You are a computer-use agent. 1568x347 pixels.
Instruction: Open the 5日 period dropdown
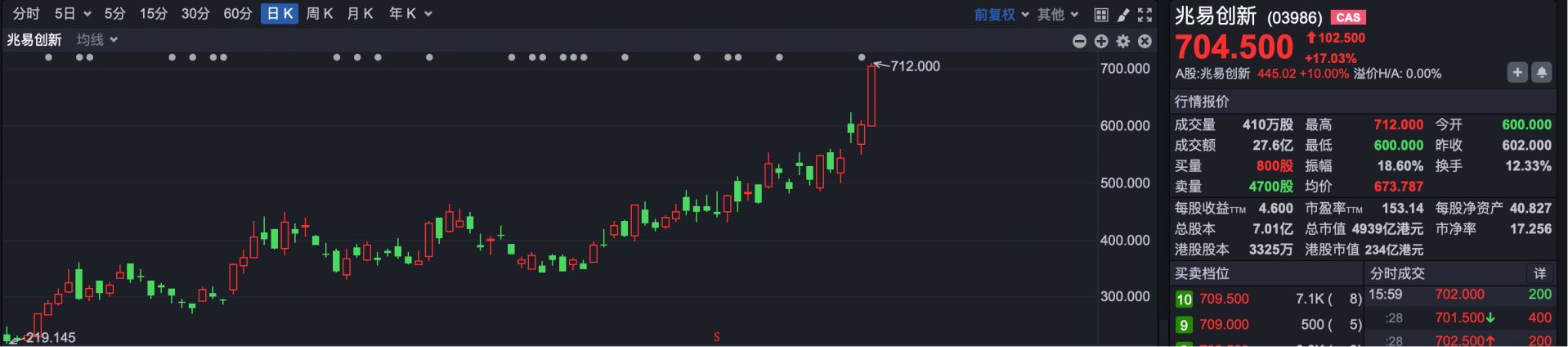(x=73, y=14)
